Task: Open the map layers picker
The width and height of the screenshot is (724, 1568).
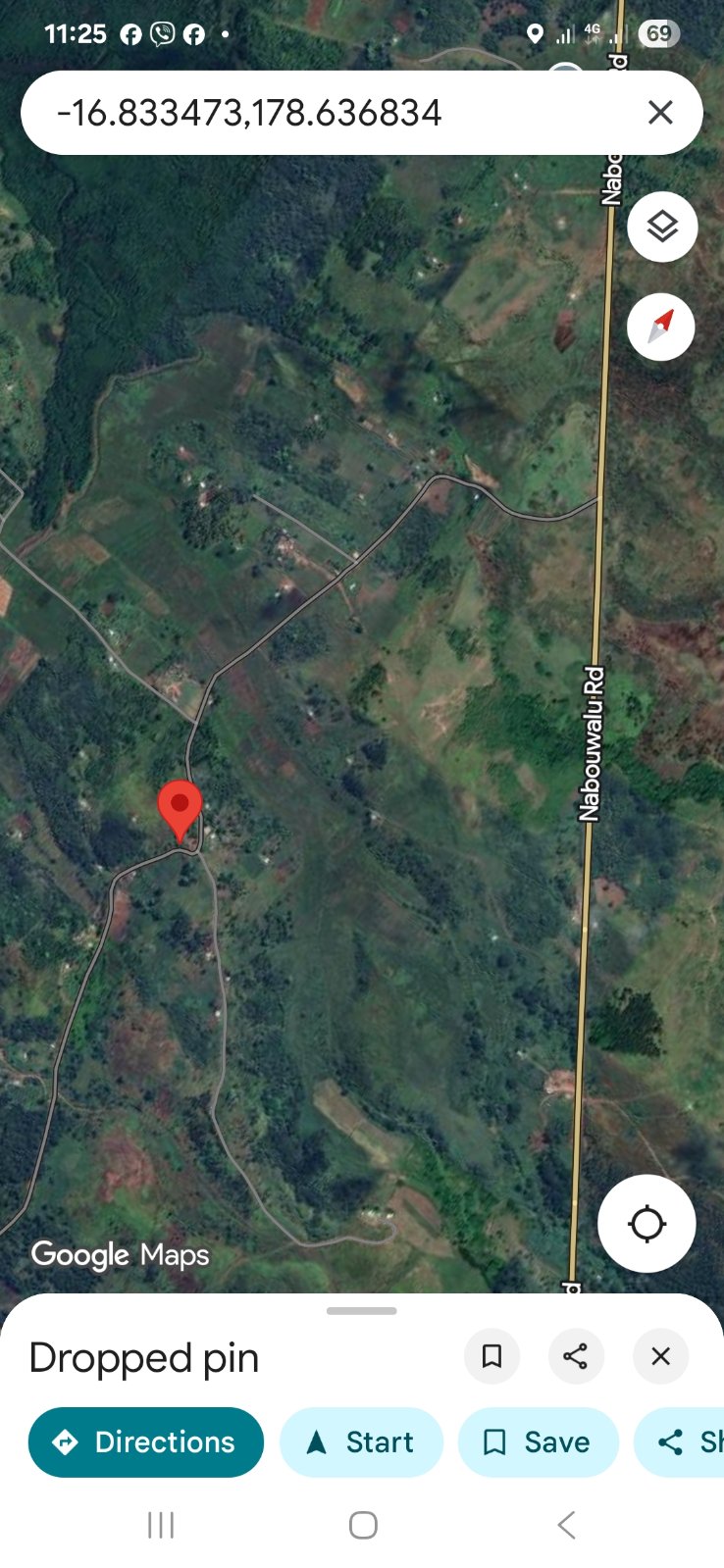Action: pos(661,226)
